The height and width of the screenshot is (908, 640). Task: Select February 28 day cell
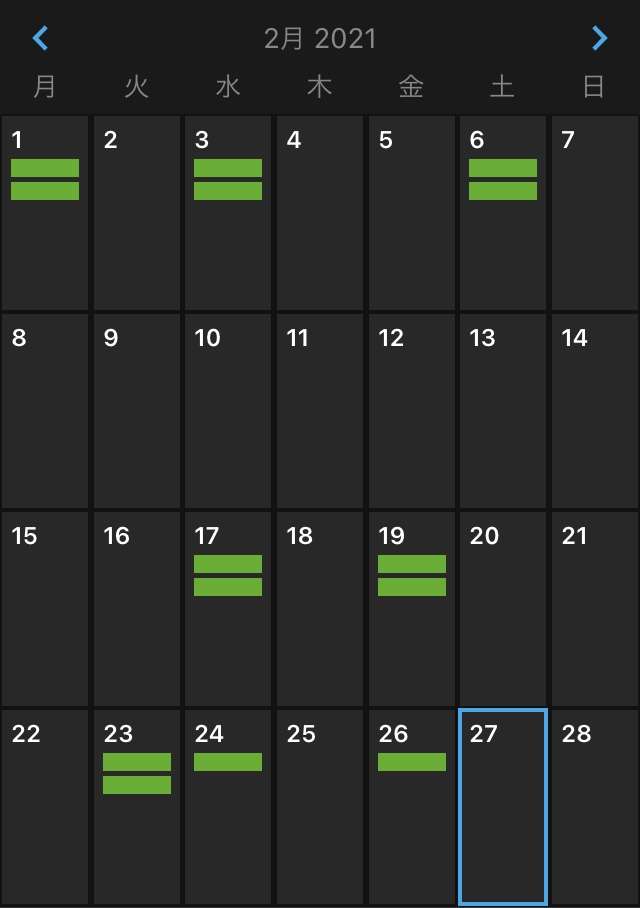pyautogui.click(x=594, y=807)
